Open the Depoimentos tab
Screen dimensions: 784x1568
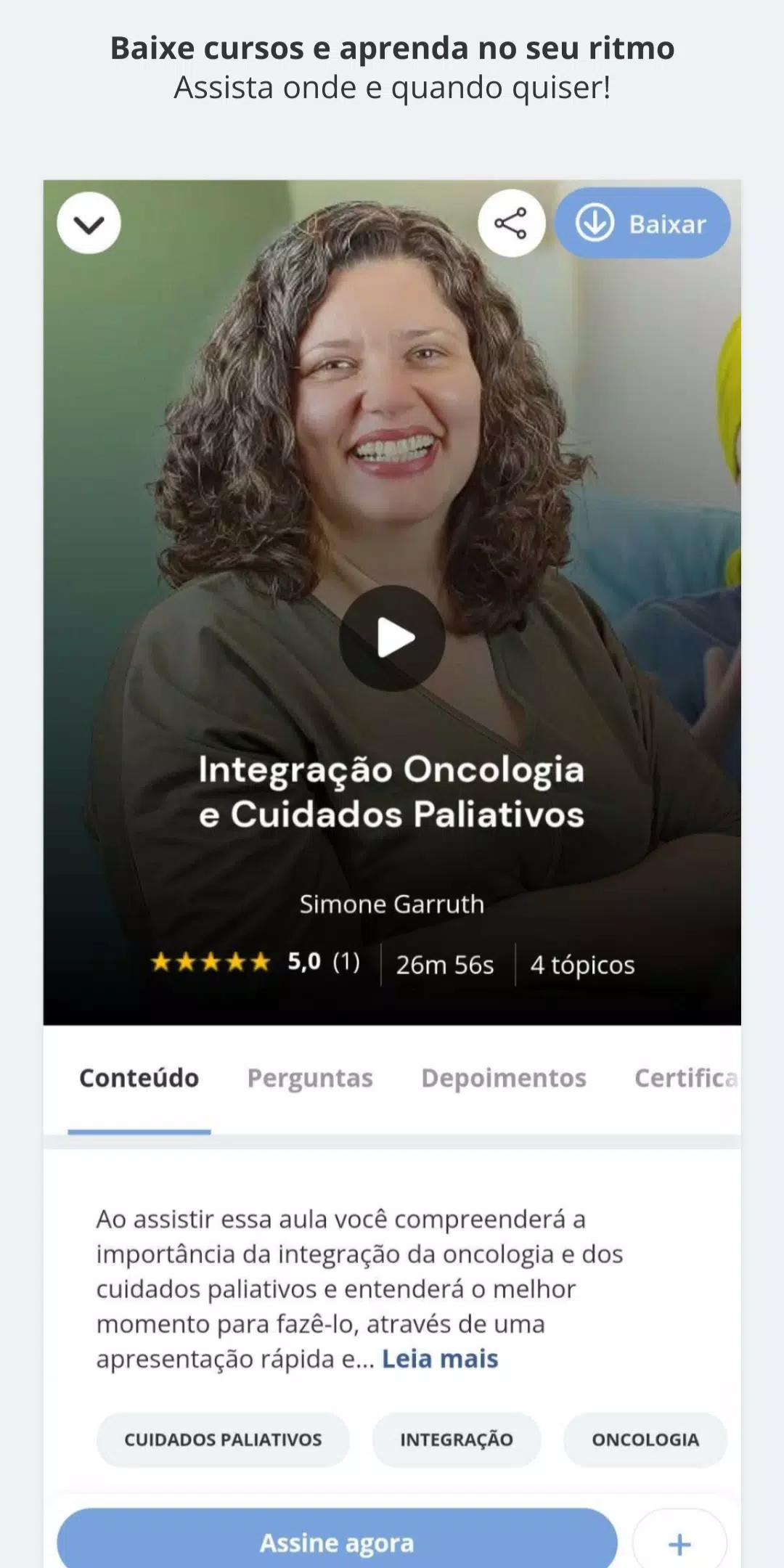tap(503, 1078)
